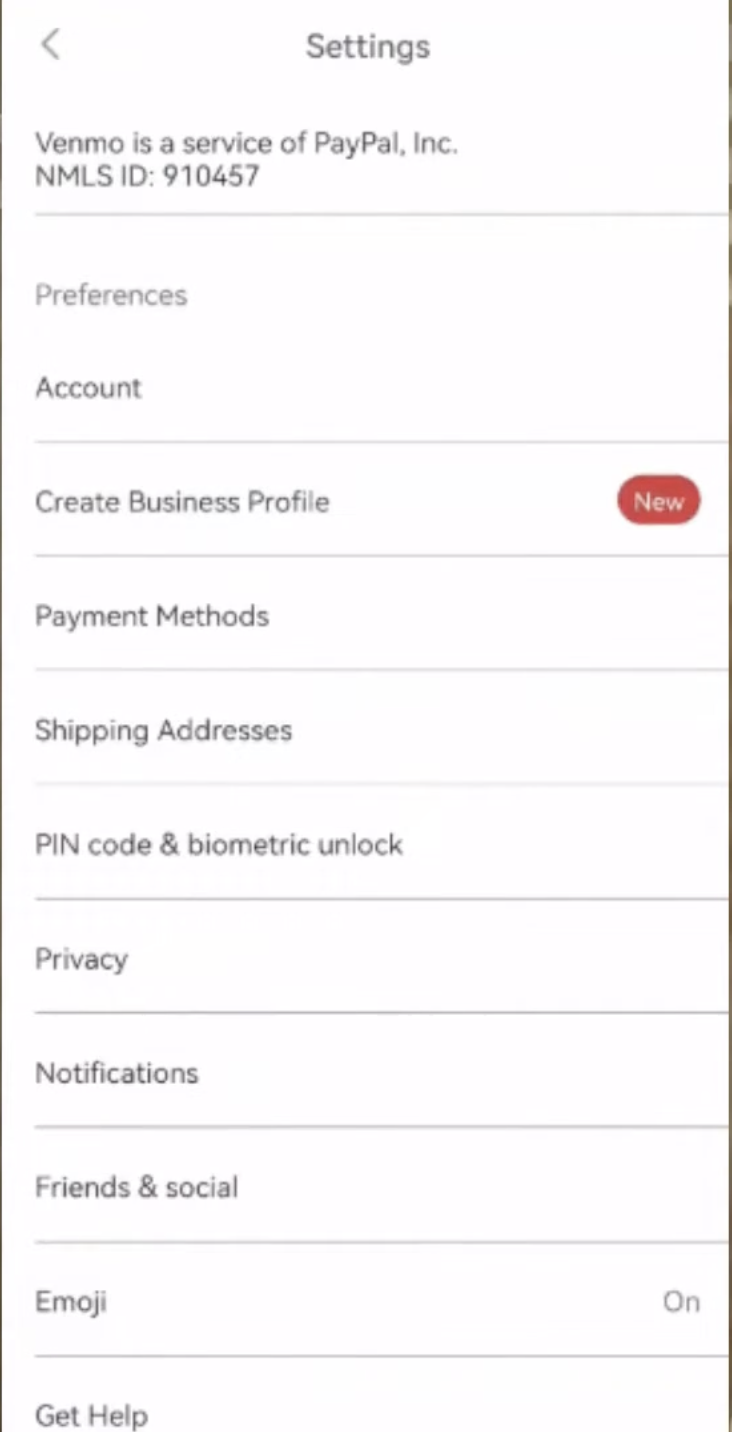Screen dimensions: 732x1432
Task: Tap the red New badge
Action: pyautogui.click(x=658, y=500)
